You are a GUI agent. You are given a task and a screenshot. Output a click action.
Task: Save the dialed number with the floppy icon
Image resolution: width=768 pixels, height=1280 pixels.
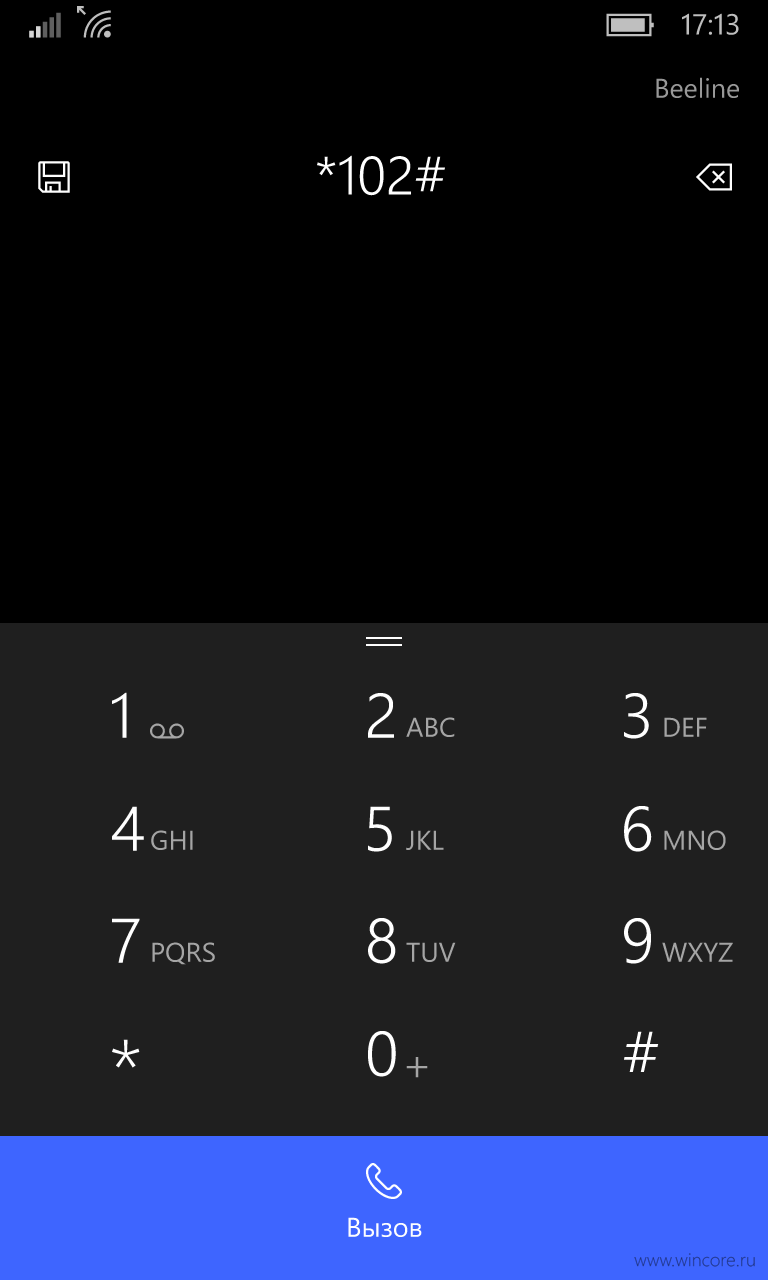[54, 177]
